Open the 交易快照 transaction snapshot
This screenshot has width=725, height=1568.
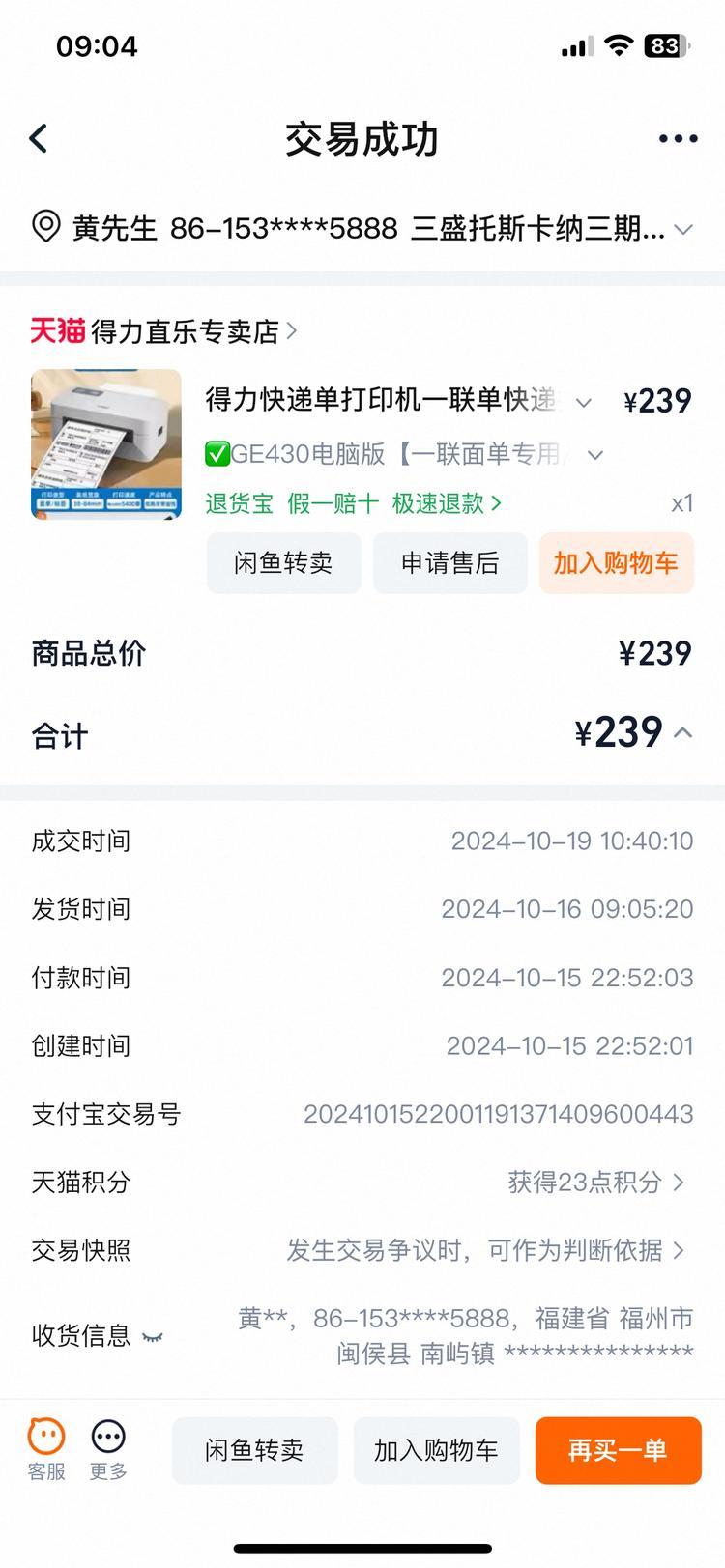(486, 1250)
